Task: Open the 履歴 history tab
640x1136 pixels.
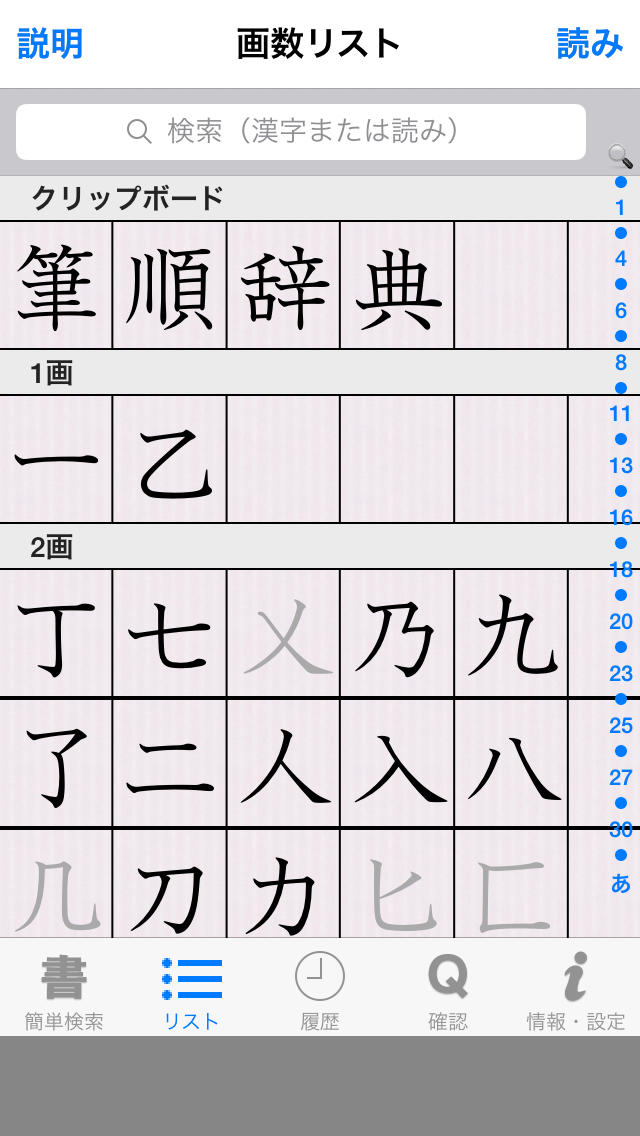Action: [x=320, y=990]
